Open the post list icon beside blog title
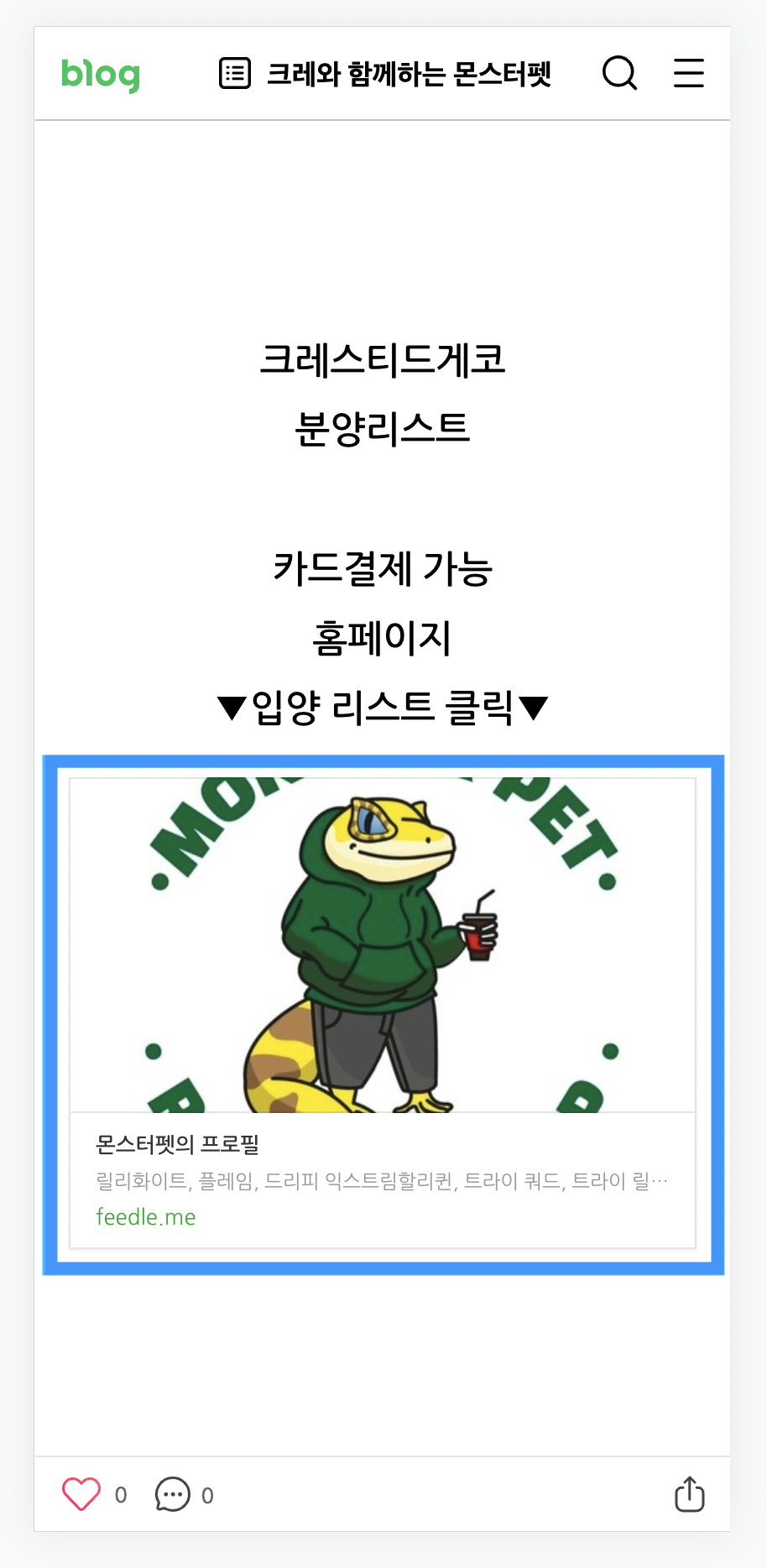Screen dimensions: 767x1568 click(x=235, y=73)
